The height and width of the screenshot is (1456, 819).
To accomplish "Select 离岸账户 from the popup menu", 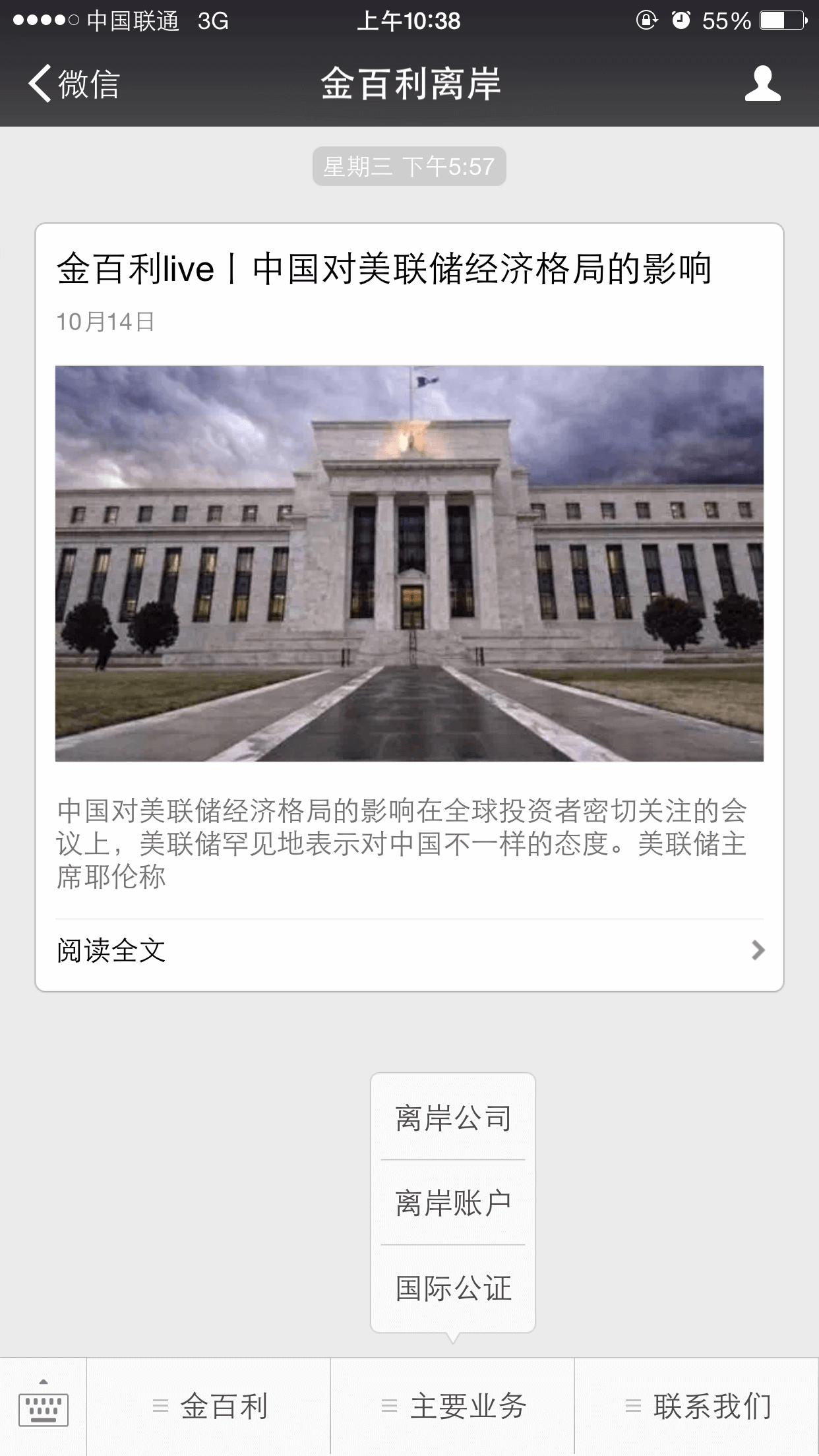I will pos(453,1203).
